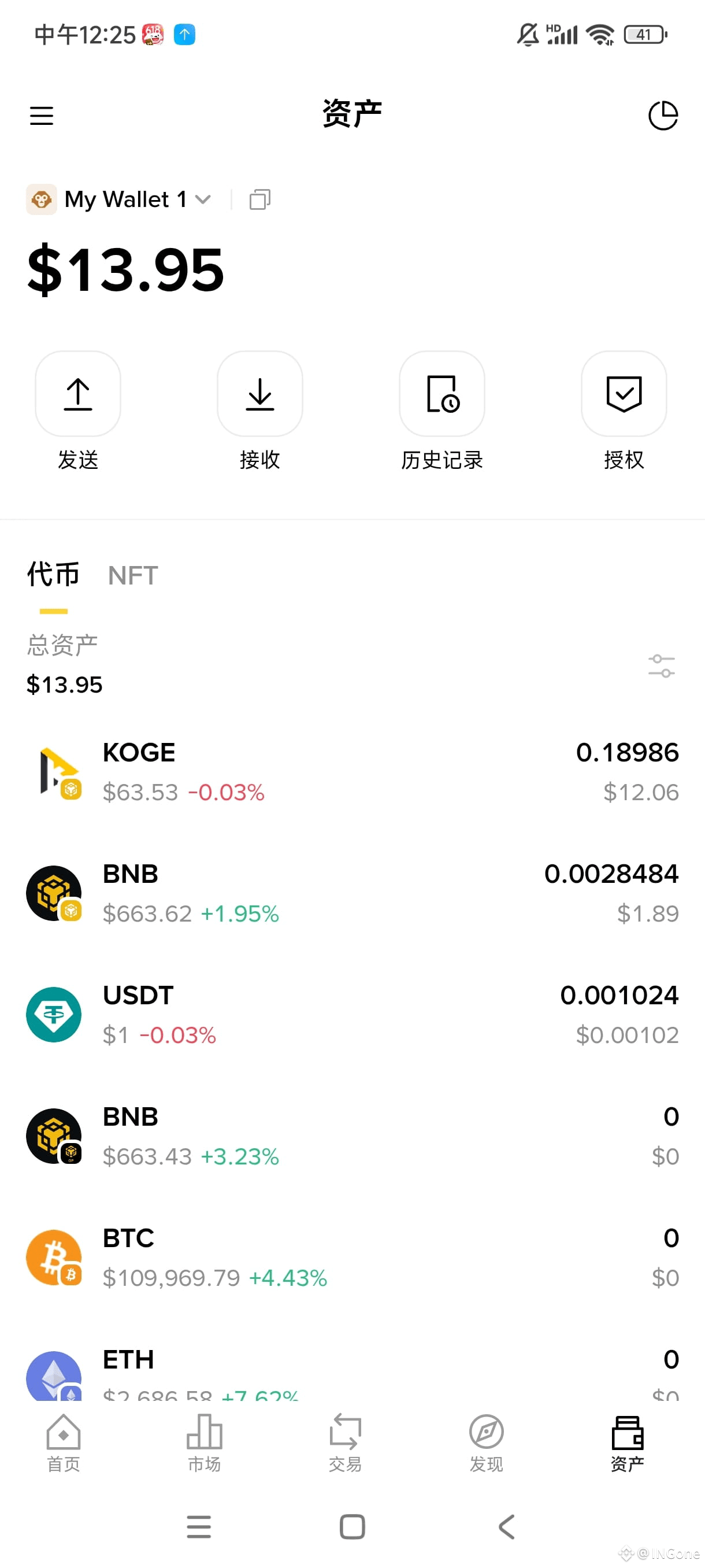Viewport: 705px width, 1568px height.
Task: Open the USDT token row
Action: (352, 1015)
